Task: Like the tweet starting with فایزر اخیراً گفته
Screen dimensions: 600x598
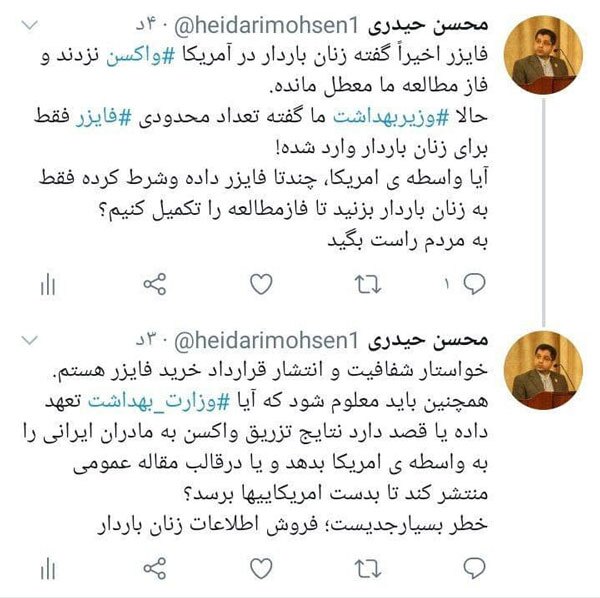Action: [260, 286]
